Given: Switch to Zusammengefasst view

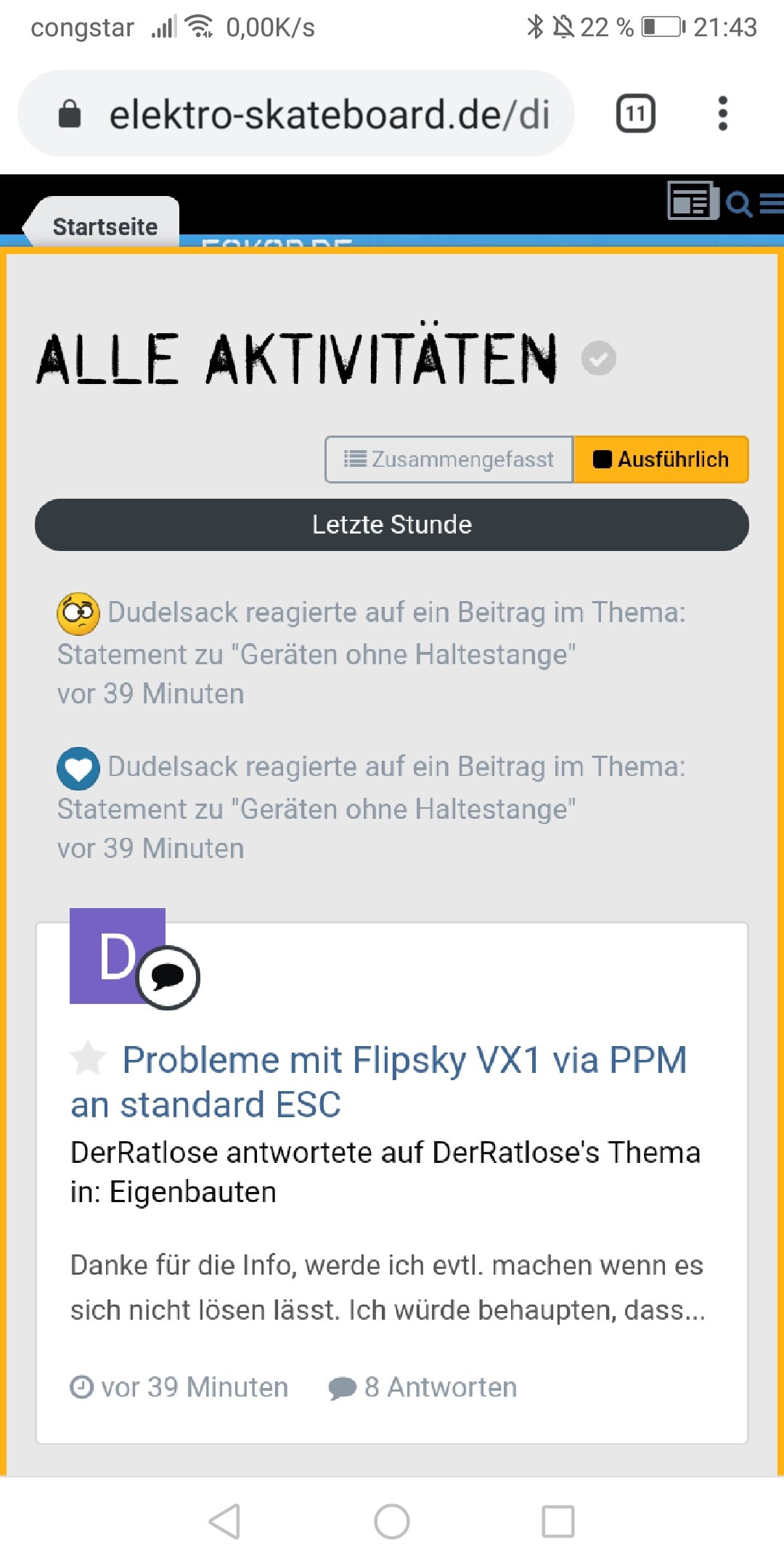Looking at the screenshot, I should tap(449, 460).
